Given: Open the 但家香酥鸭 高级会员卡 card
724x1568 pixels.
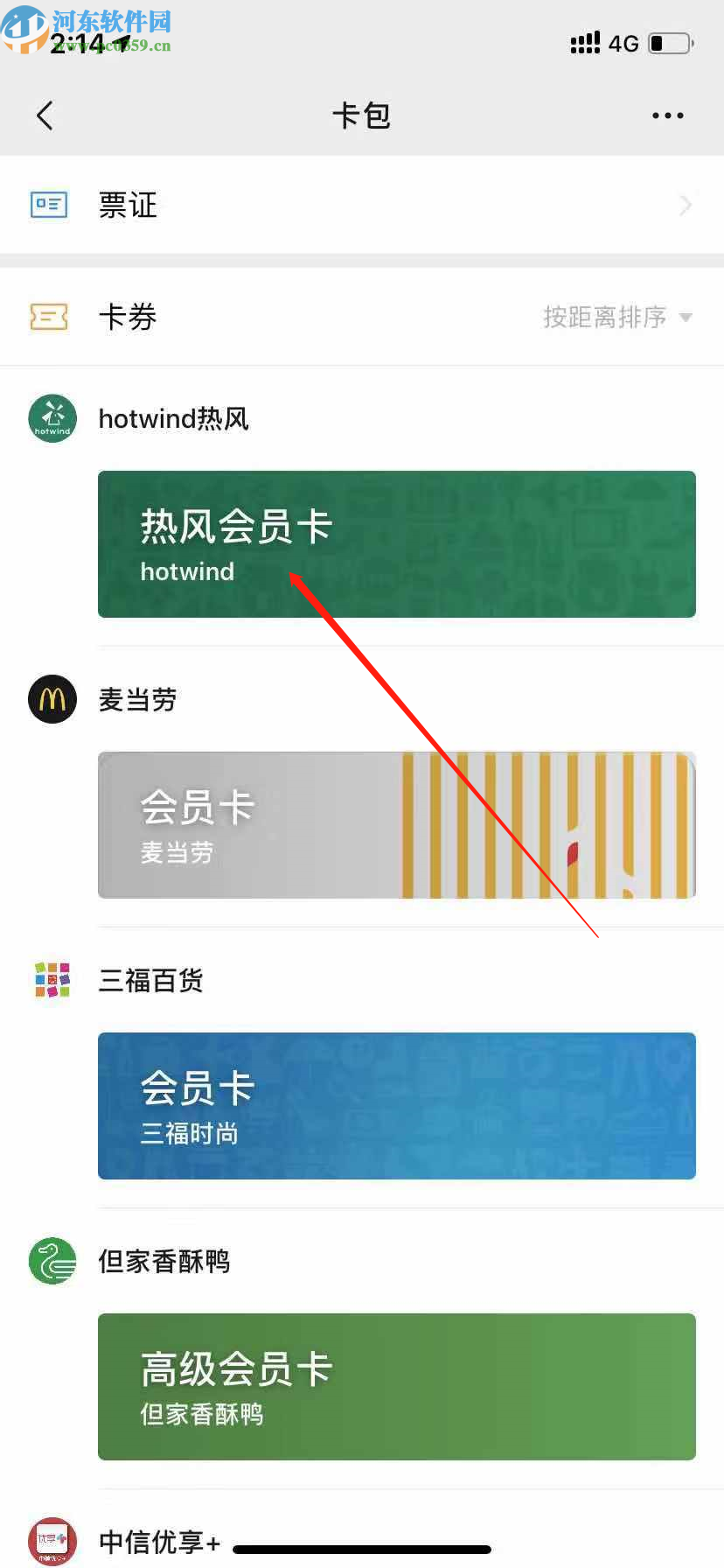Looking at the screenshot, I should coord(396,1387).
